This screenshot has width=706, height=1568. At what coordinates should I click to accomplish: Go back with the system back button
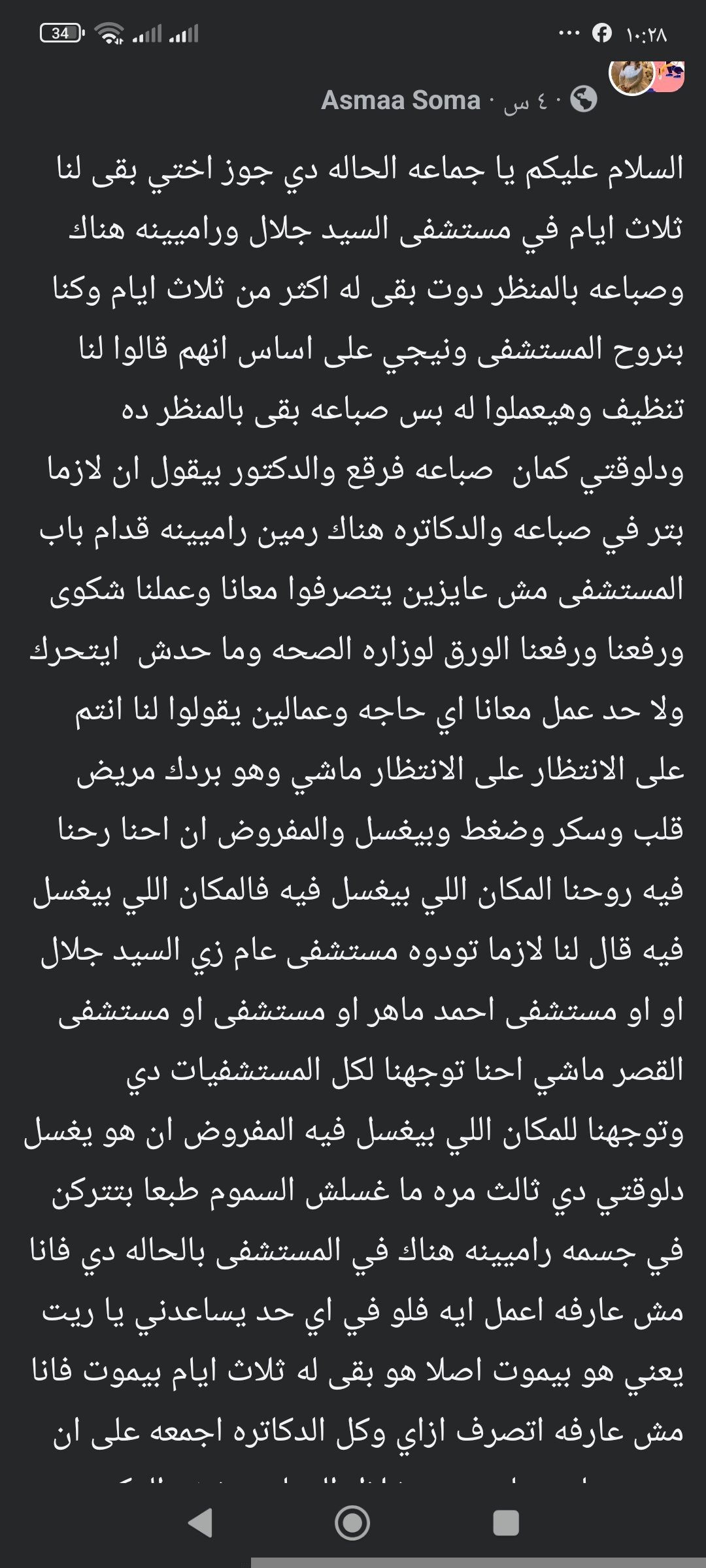point(200,1522)
